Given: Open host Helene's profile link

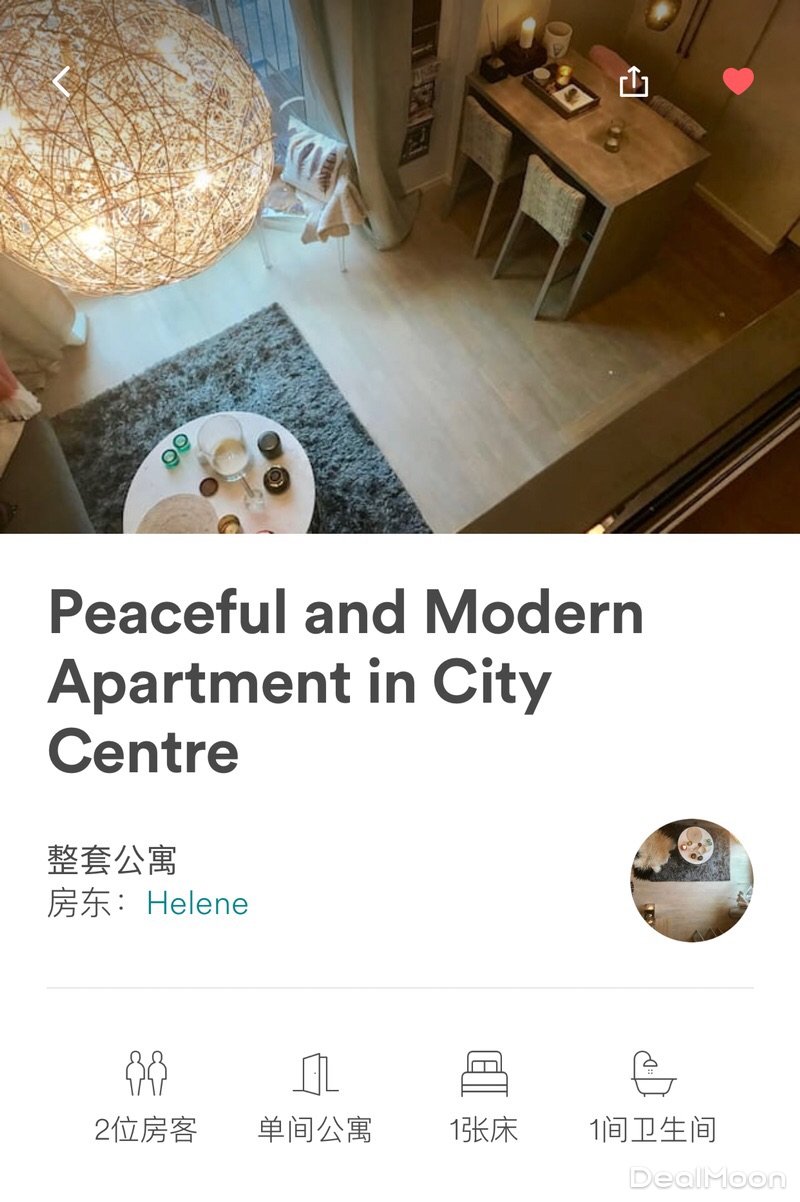Looking at the screenshot, I should point(197,904).
